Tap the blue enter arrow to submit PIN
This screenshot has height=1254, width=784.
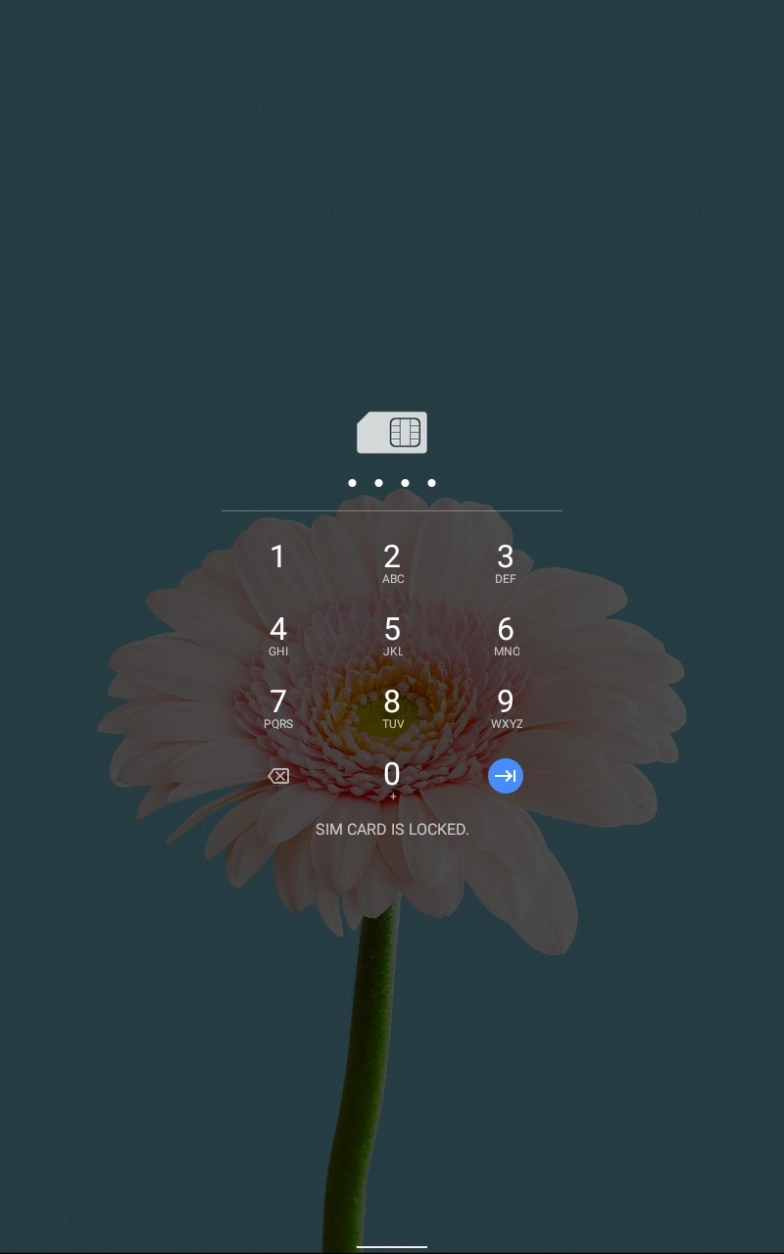(x=505, y=776)
